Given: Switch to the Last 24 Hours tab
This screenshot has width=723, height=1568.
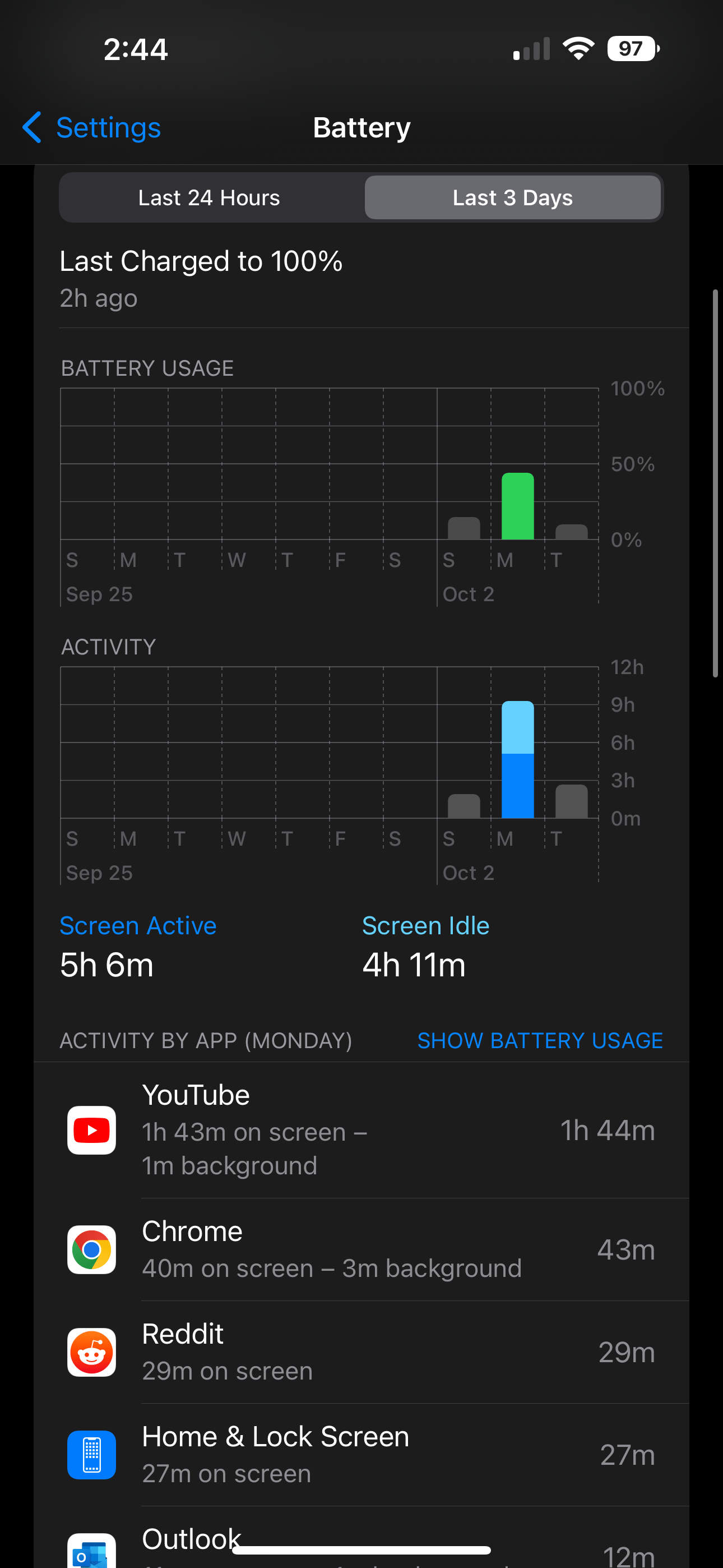Looking at the screenshot, I should (x=210, y=197).
